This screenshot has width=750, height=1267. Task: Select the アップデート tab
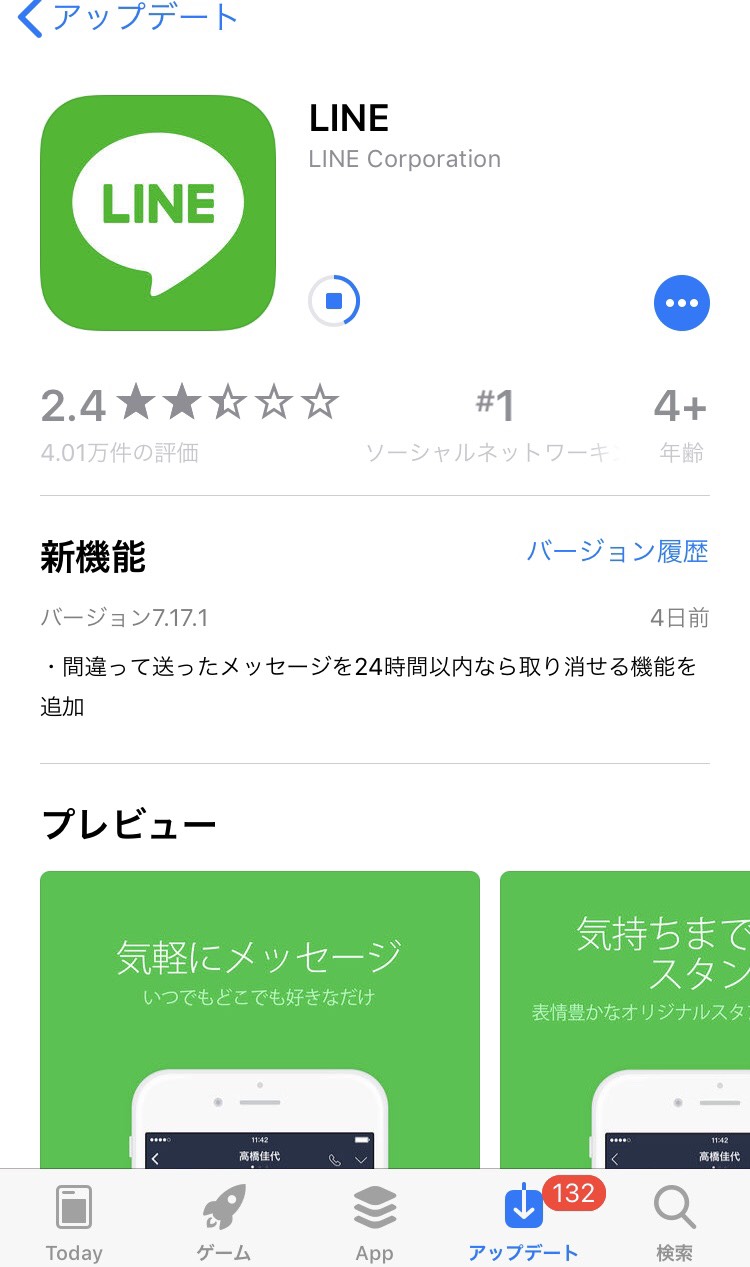(x=524, y=1222)
